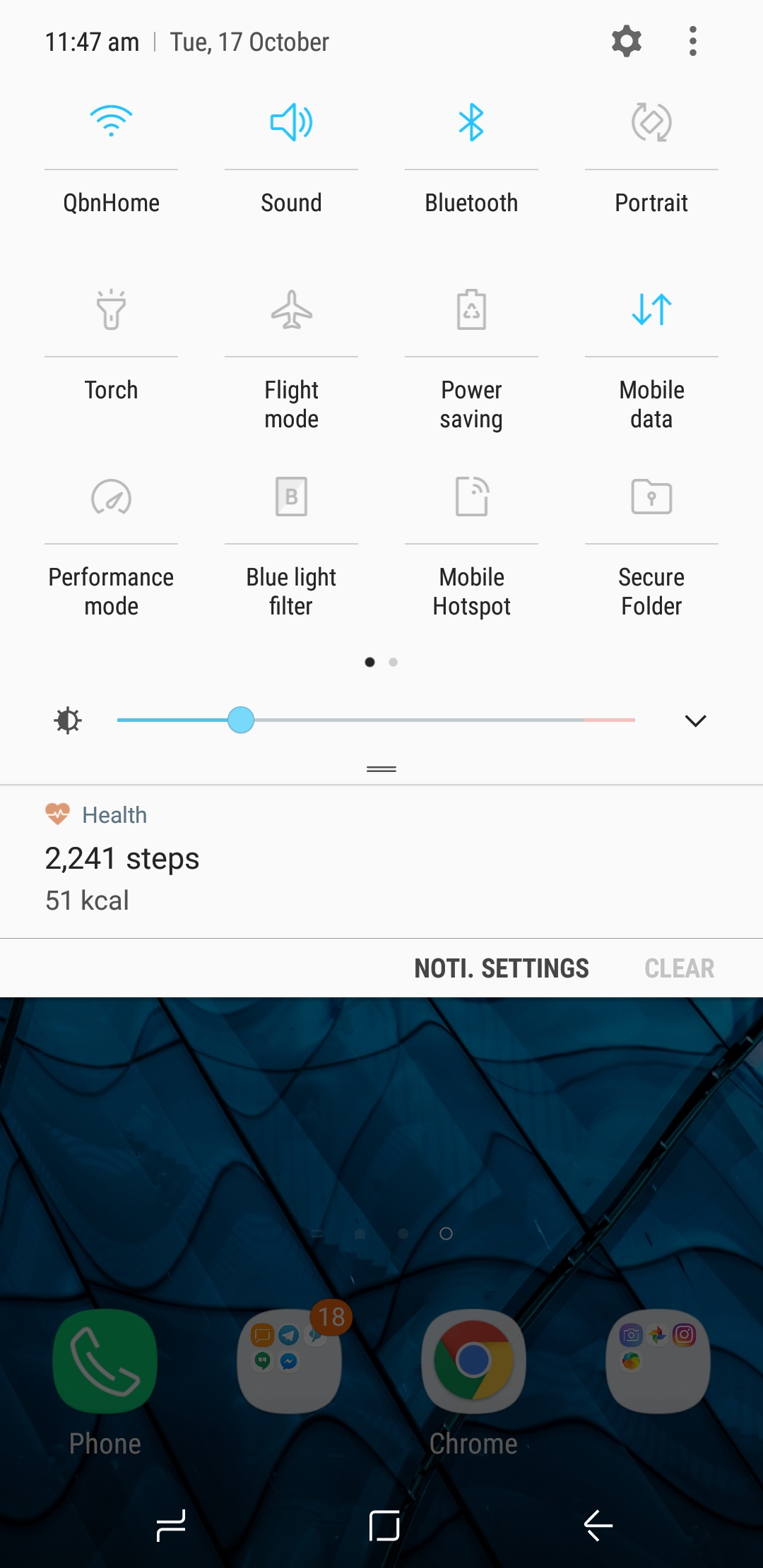Clear all notifications
This screenshot has height=1568, width=763.
680,968
